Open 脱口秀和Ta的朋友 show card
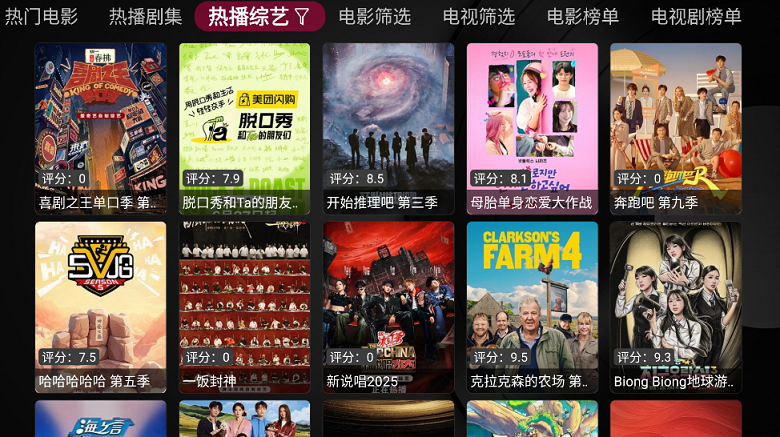Viewport: 780px width, 437px height. coord(244,128)
